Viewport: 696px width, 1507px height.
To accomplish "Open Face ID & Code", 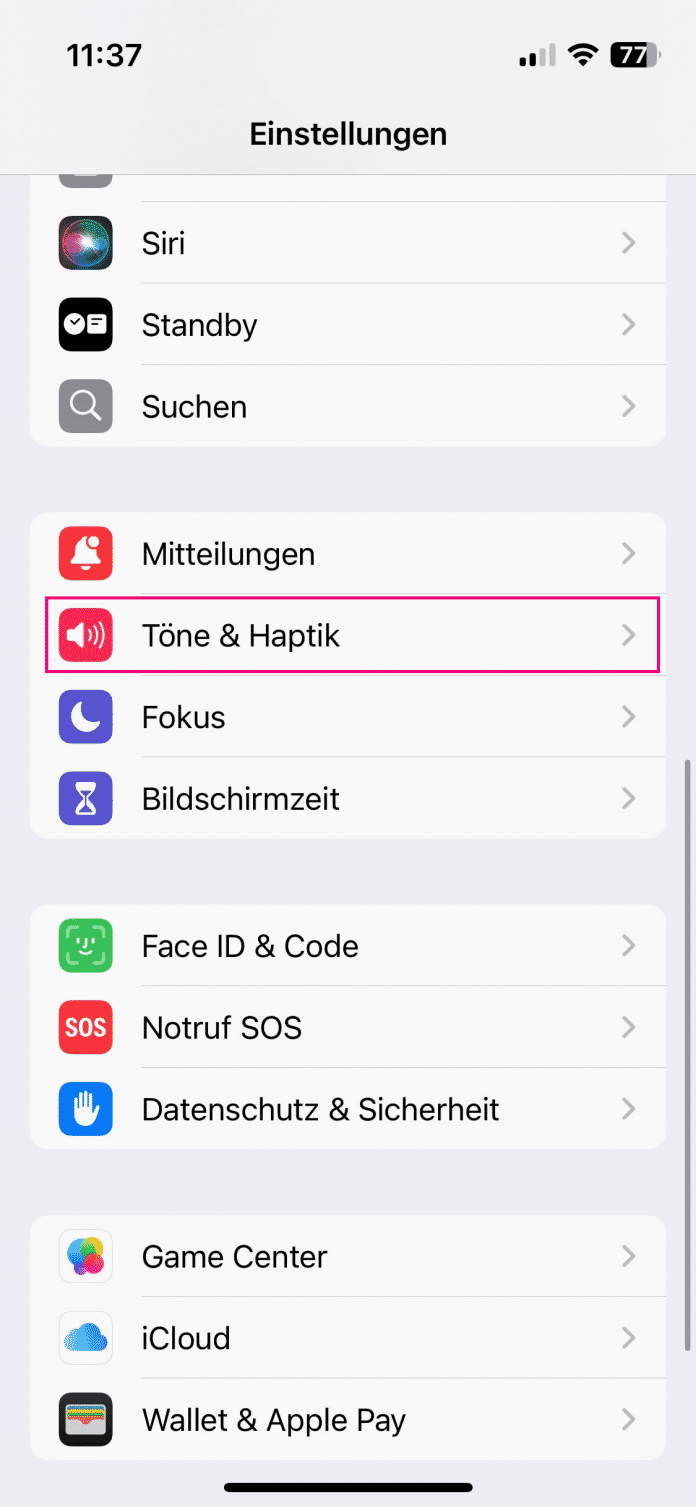I will 347,946.
